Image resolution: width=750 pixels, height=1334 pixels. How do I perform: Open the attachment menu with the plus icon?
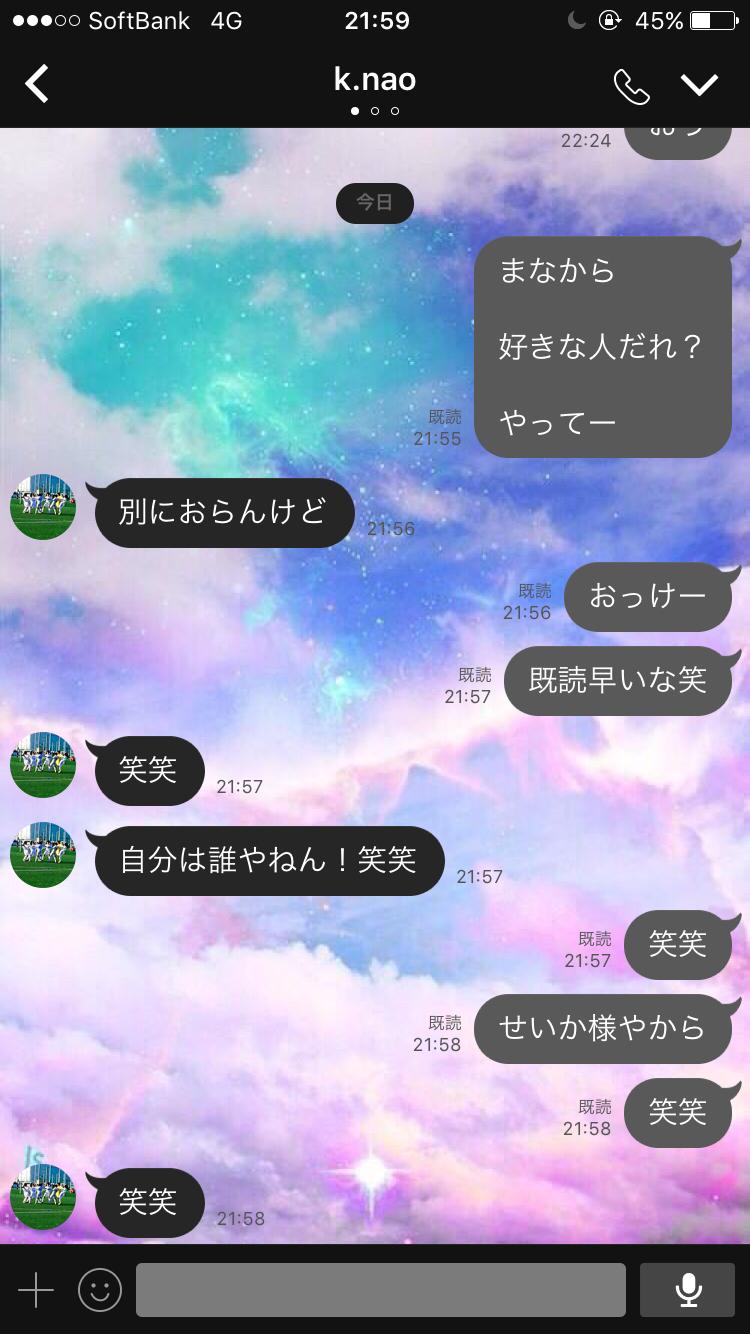point(37,1289)
